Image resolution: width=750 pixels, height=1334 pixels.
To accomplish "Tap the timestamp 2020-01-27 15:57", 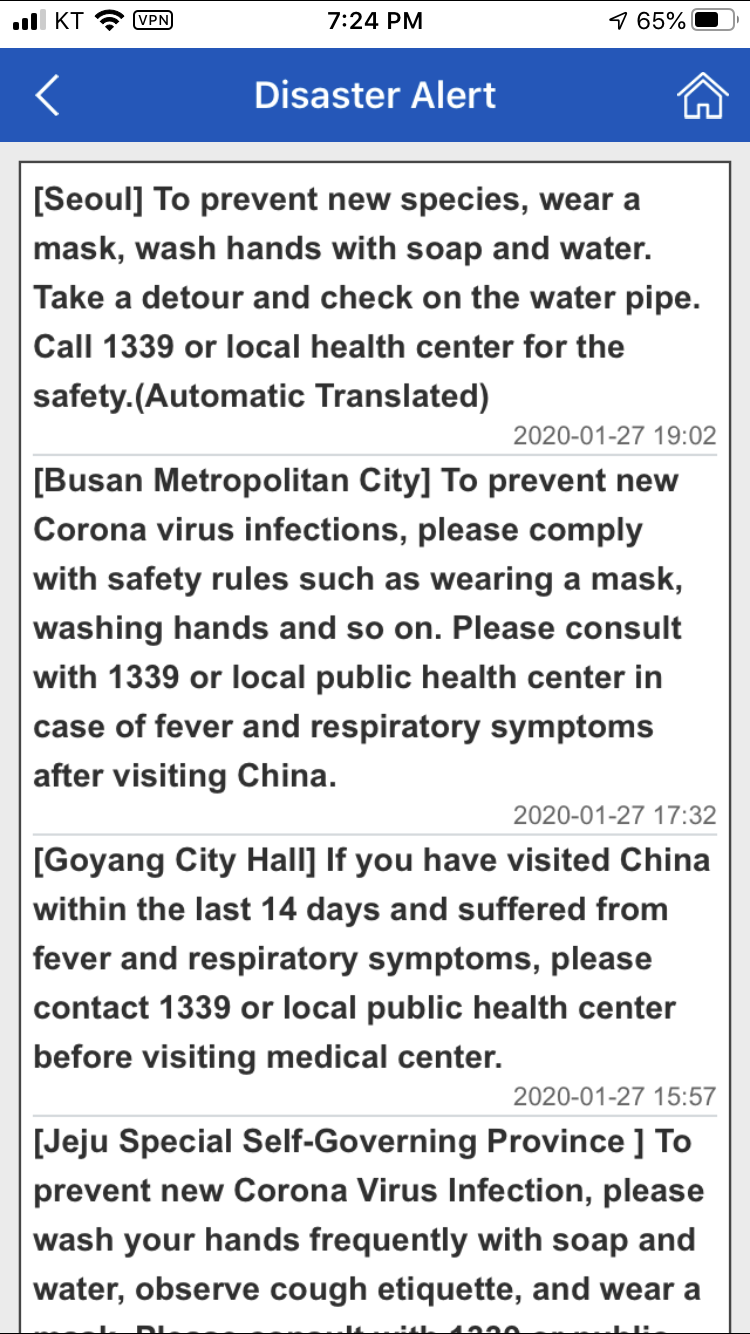I will coord(614,1097).
